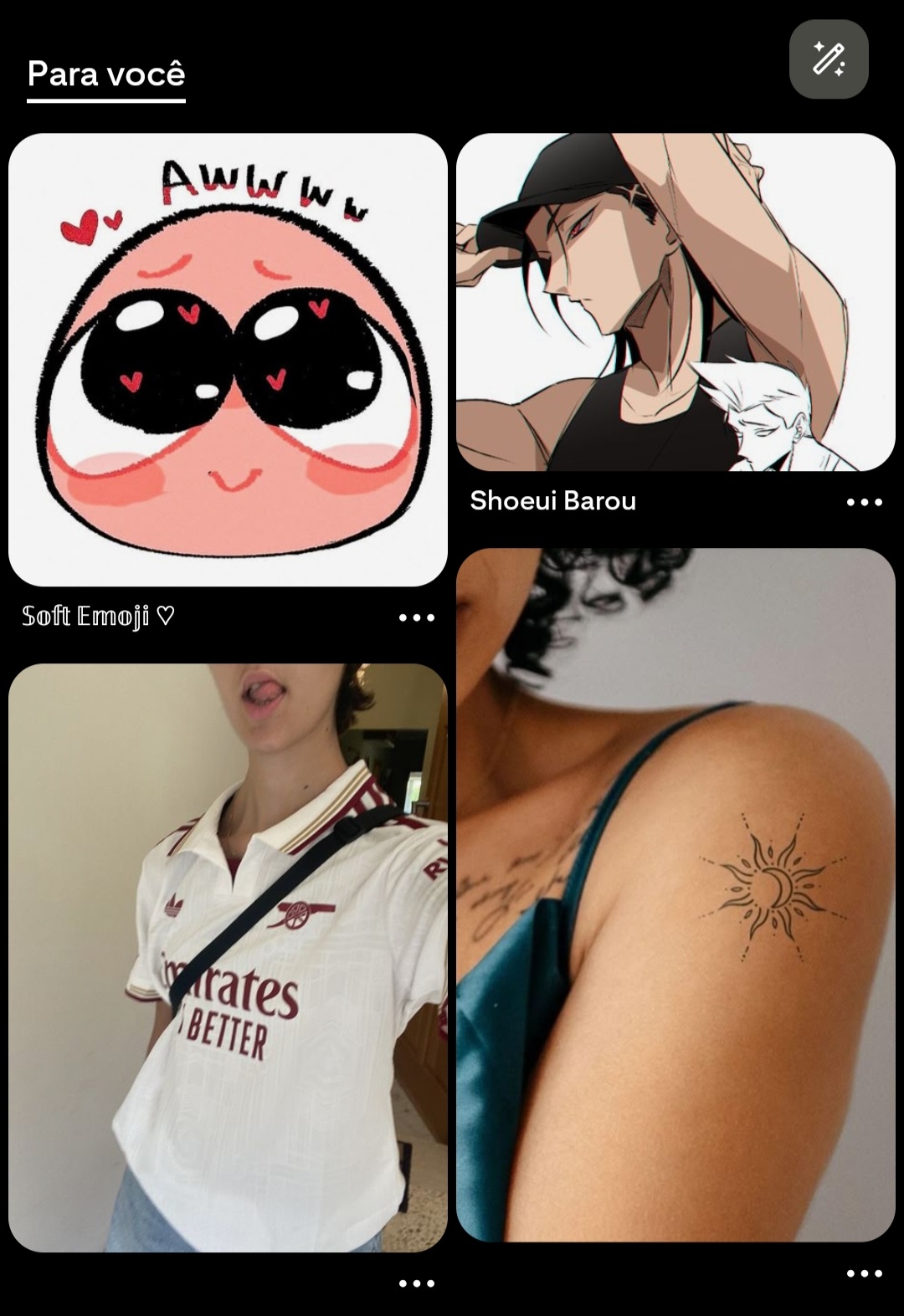
Task: Open the sun and moon tattoo pin
Action: [675, 894]
